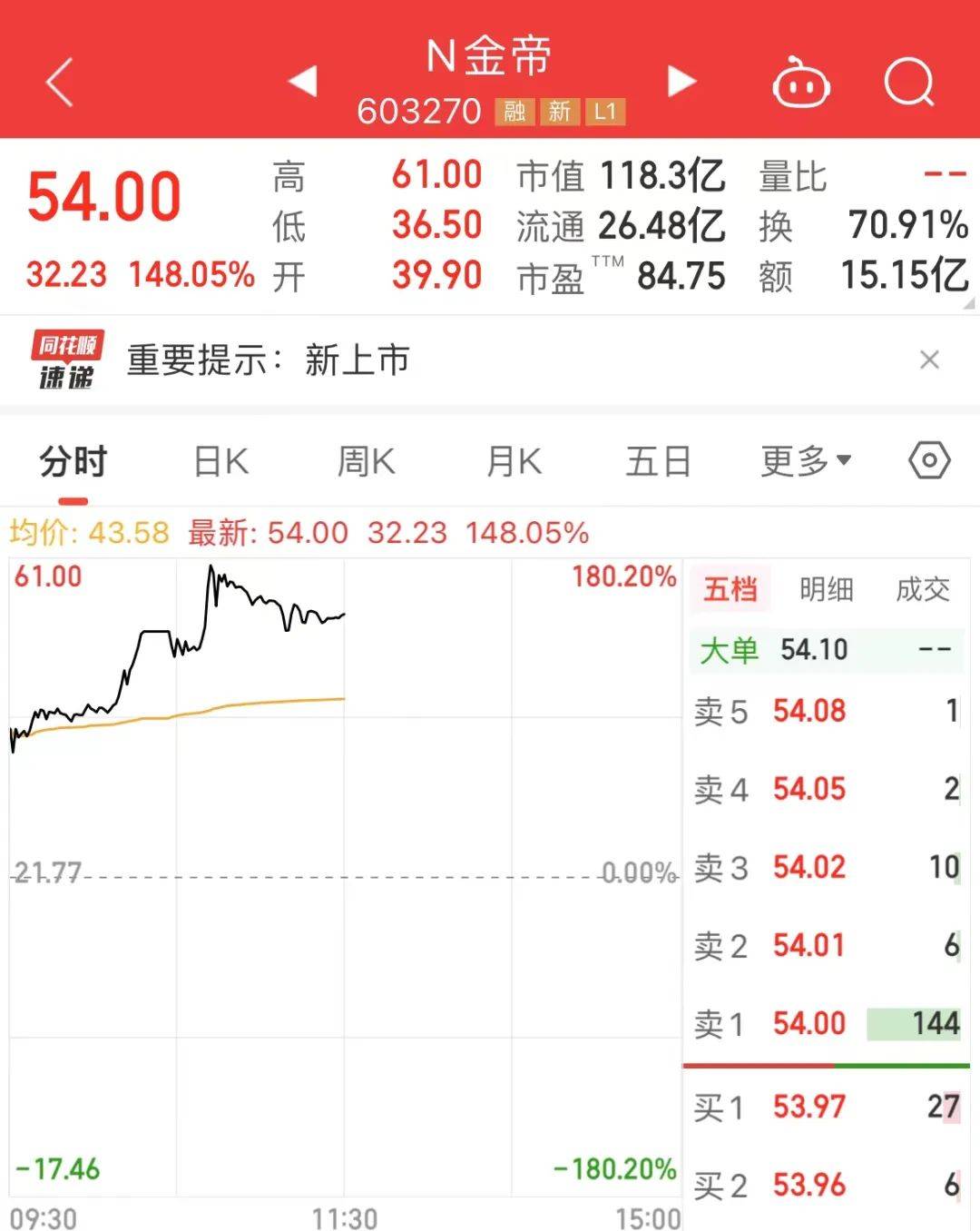Switch to the 五日 tab
980x1231 pixels.
click(x=659, y=461)
